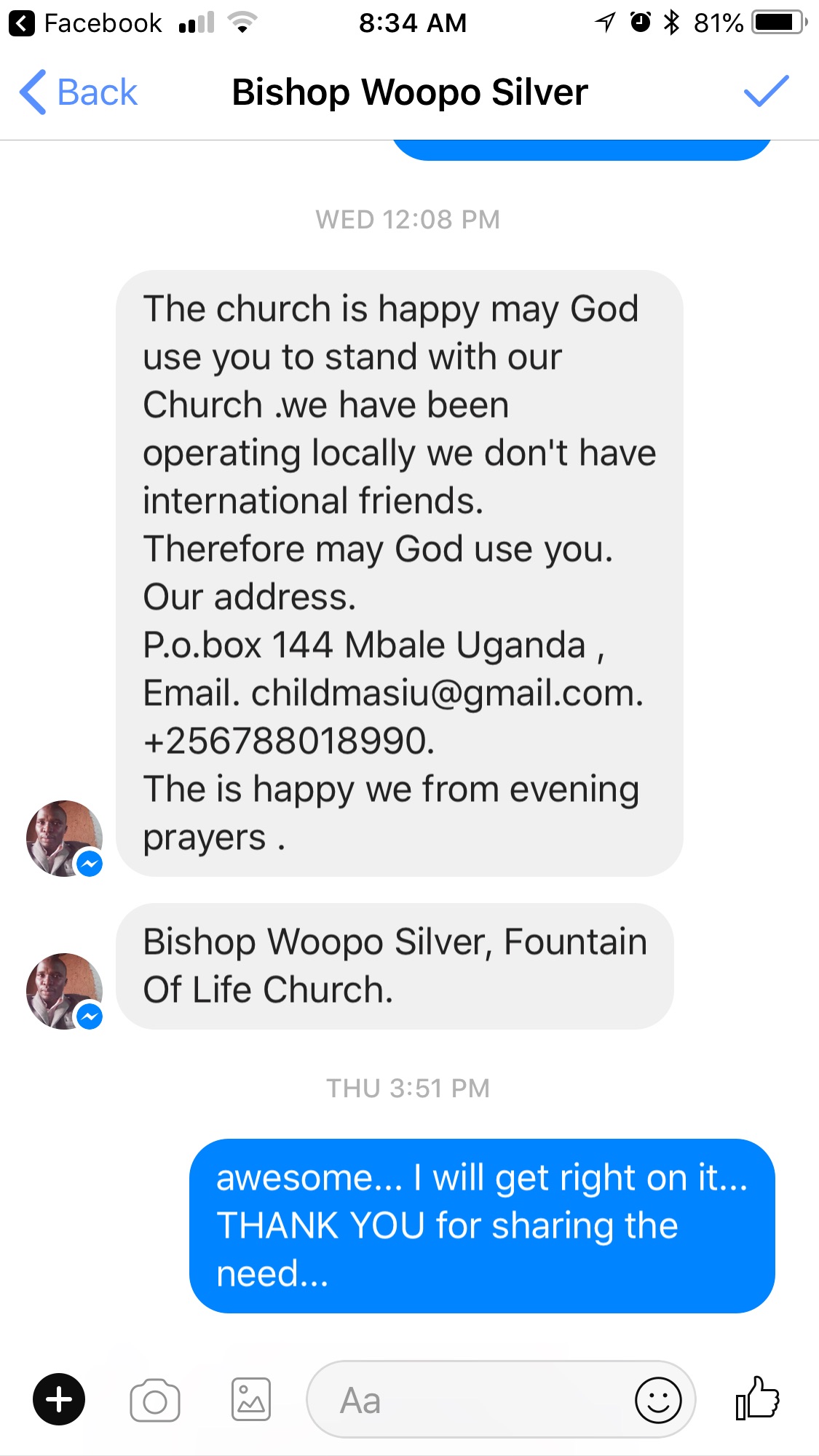Open the plus attachments menu
This screenshot has height=1456, width=819.
point(59,1399)
